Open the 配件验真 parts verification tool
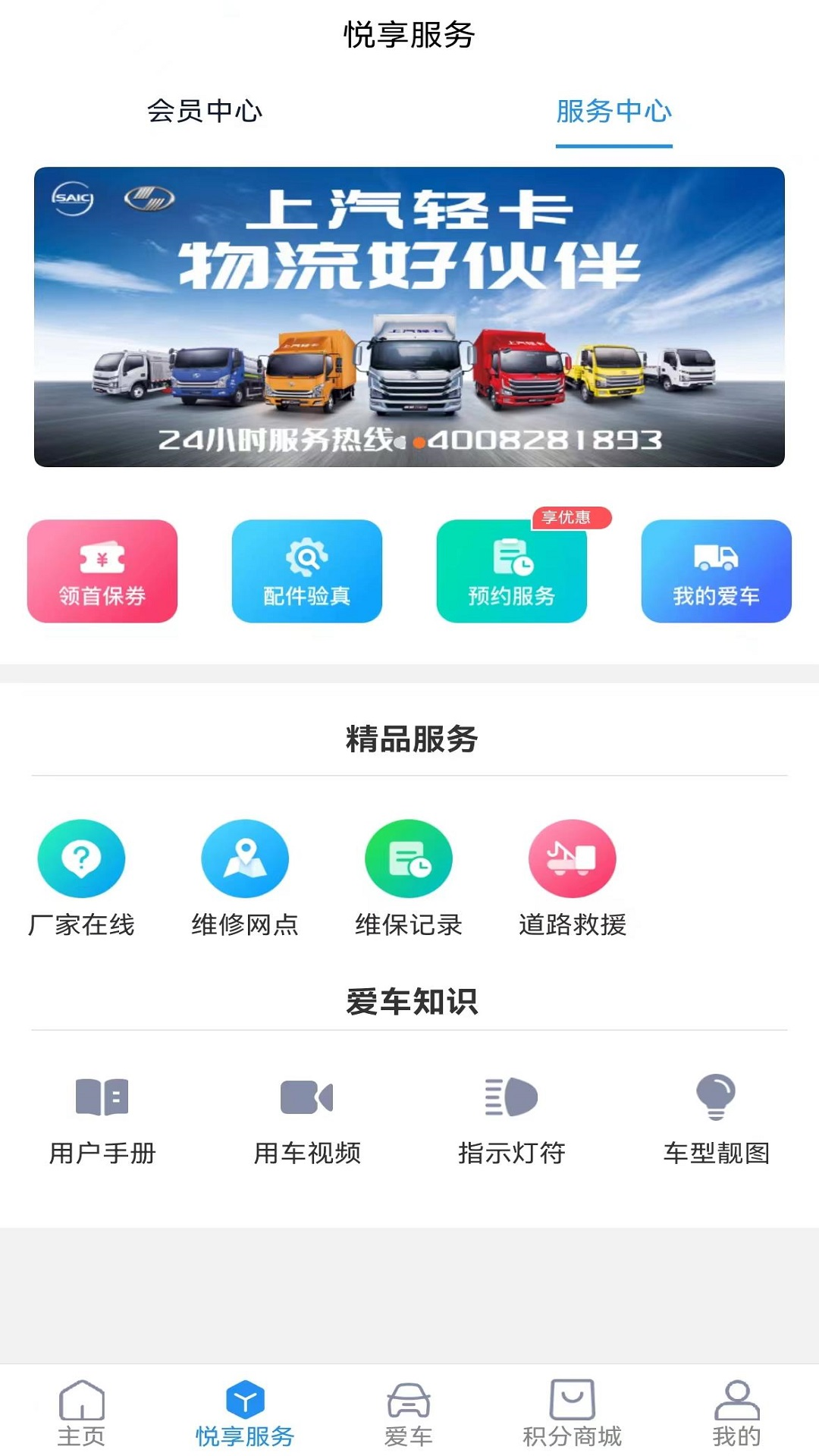819x1456 pixels. click(306, 573)
